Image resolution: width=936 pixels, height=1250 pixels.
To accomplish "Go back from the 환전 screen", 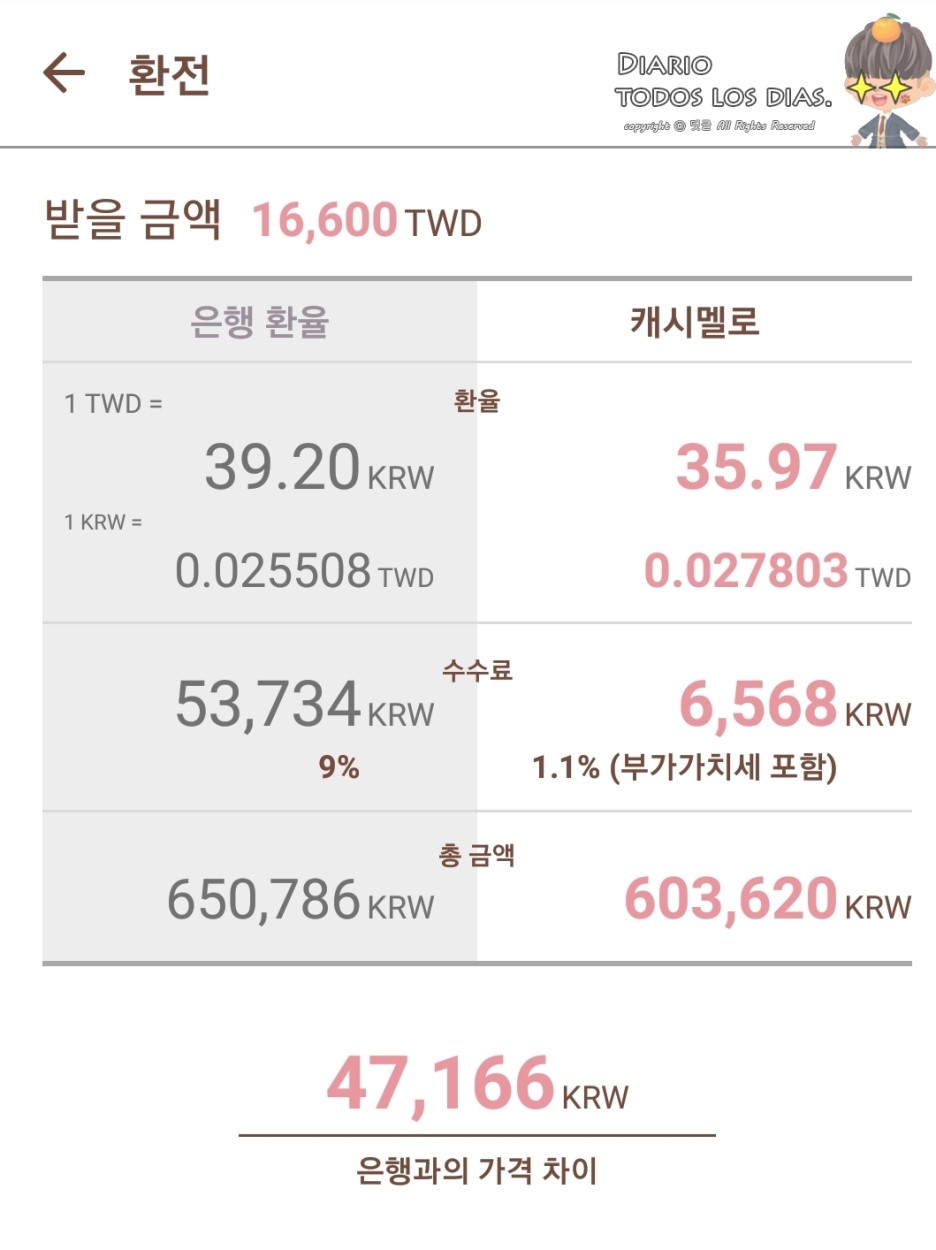I will [64, 74].
